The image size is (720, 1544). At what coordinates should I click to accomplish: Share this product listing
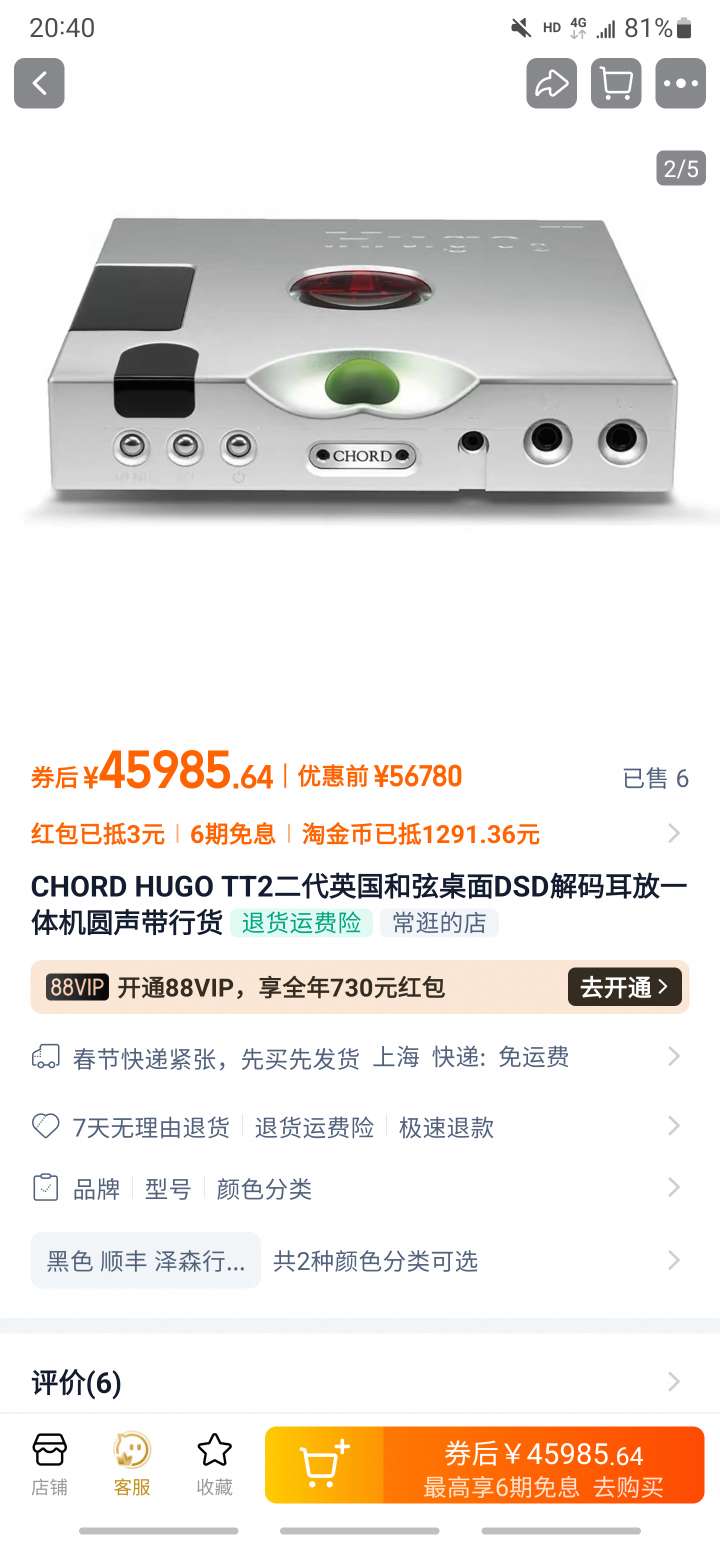[x=552, y=83]
